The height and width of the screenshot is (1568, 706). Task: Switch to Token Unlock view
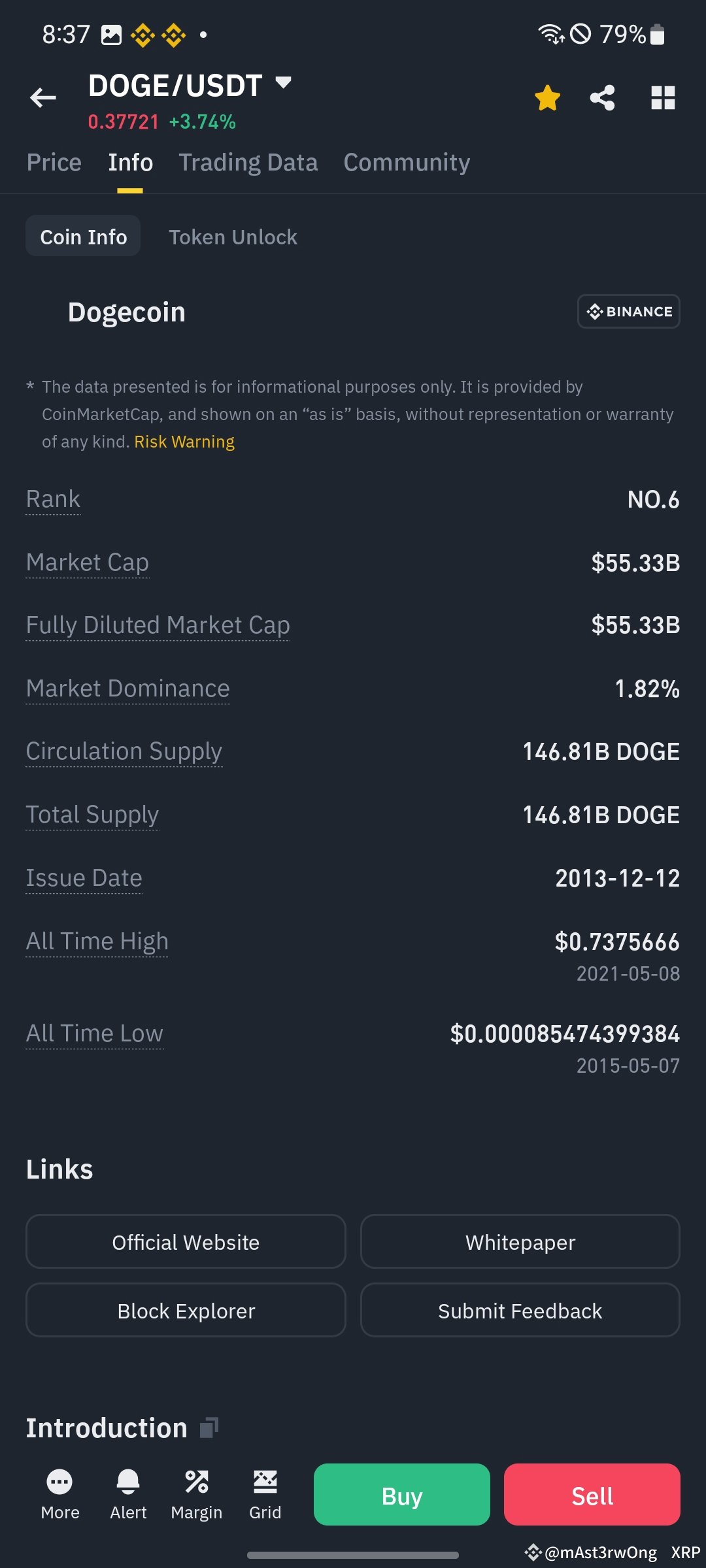tap(233, 237)
